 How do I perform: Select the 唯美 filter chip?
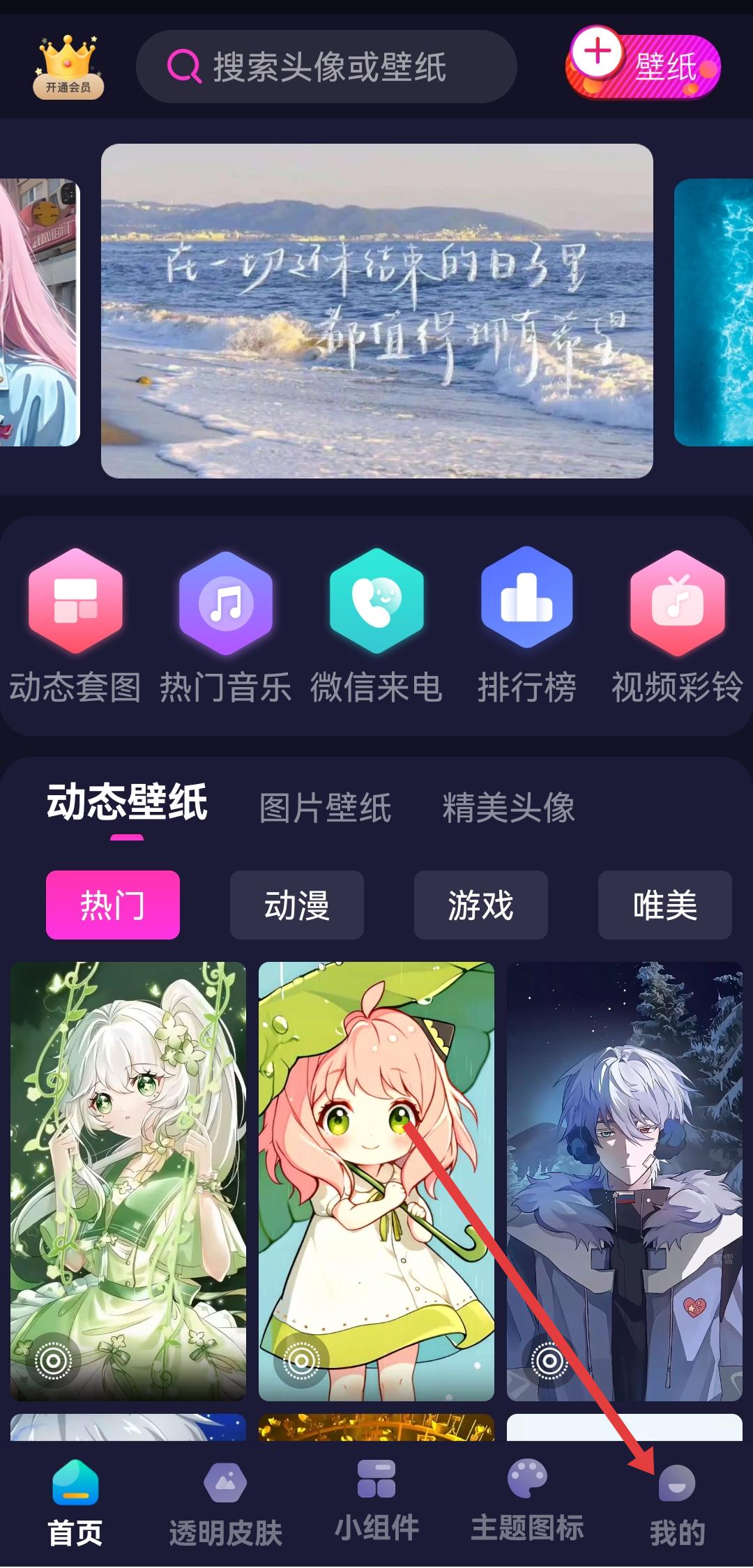click(x=664, y=905)
